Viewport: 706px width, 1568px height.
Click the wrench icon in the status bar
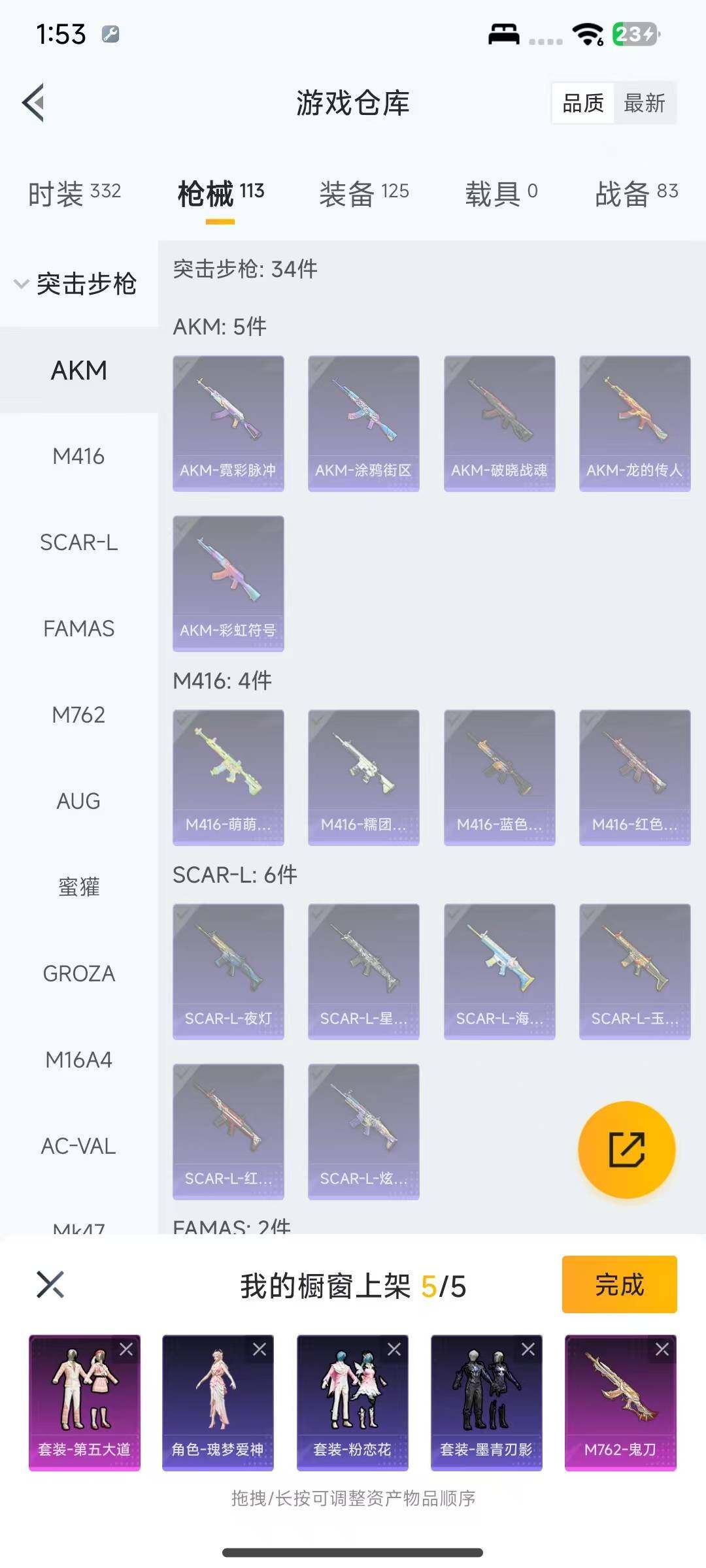click(110, 35)
